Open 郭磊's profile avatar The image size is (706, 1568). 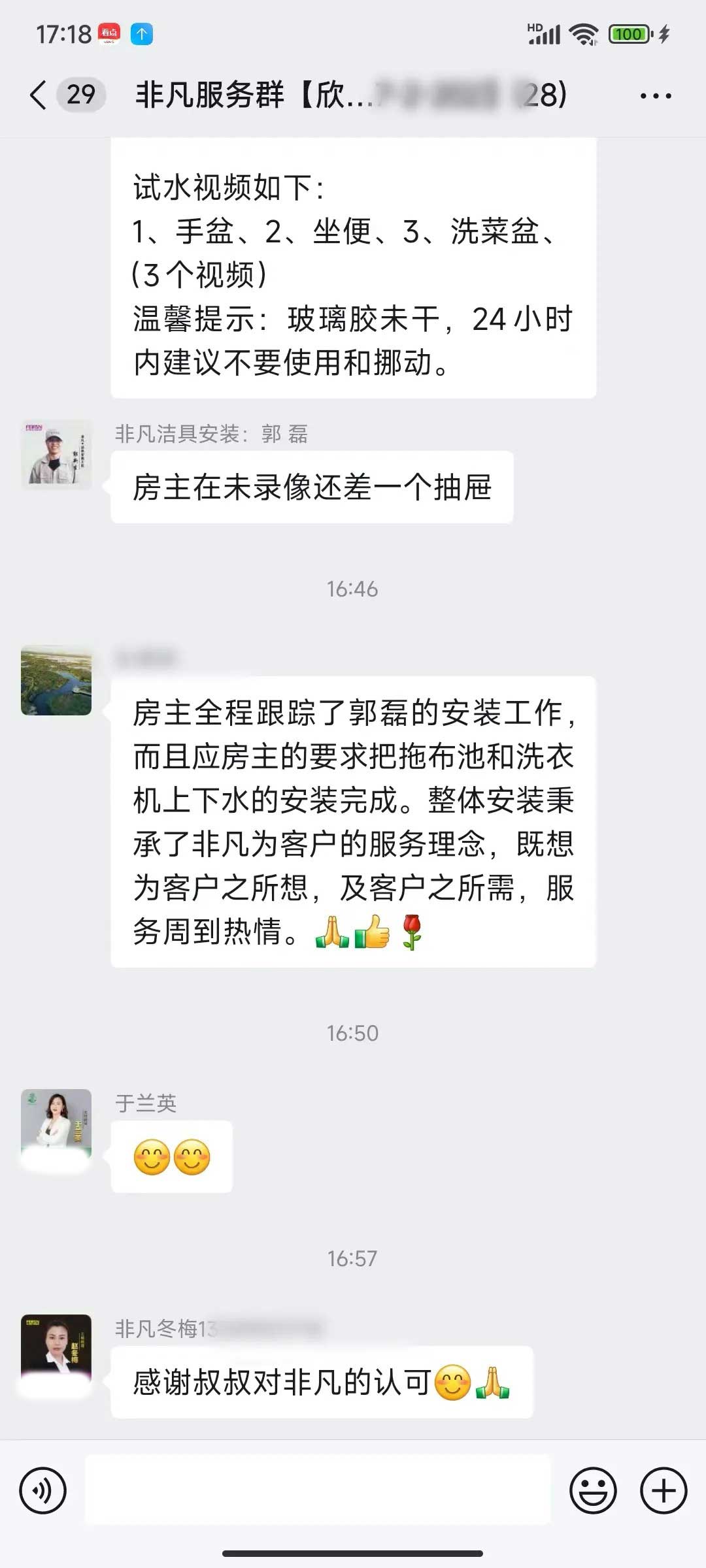pyautogui.click(x=56, y=455)
